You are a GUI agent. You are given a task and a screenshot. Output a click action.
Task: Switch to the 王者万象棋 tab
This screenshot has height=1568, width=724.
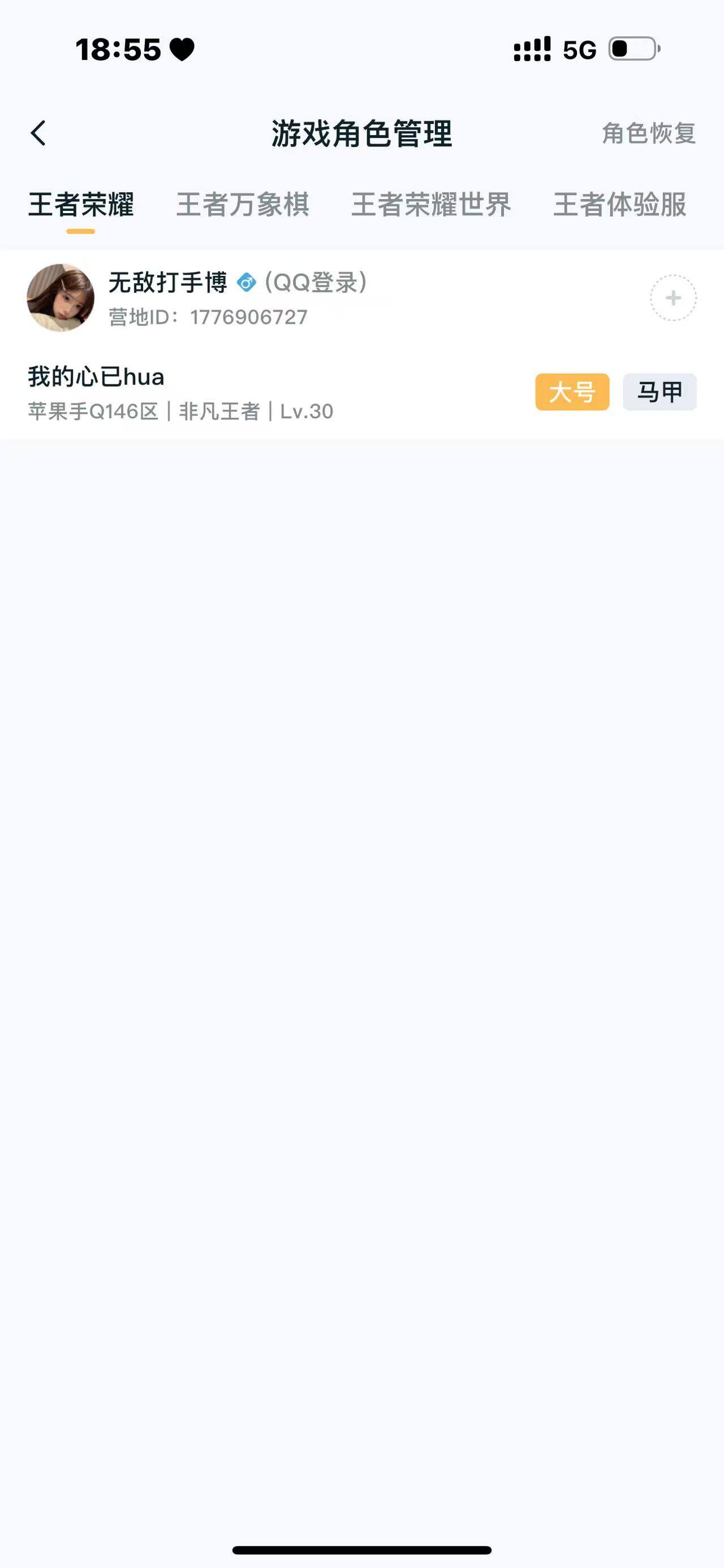pos(243,205)
